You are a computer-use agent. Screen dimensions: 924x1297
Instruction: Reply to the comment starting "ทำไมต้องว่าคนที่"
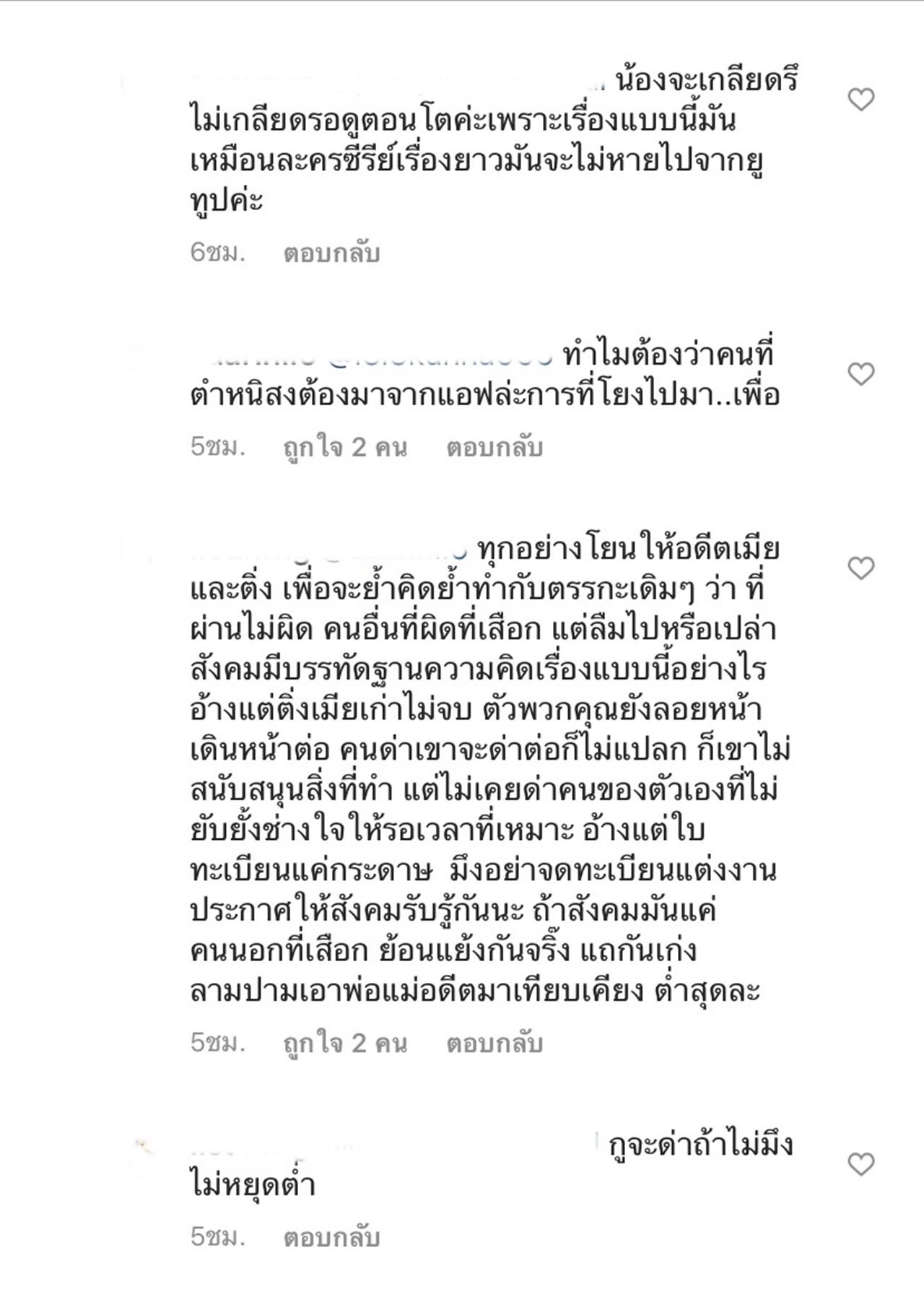coord(494,447)
